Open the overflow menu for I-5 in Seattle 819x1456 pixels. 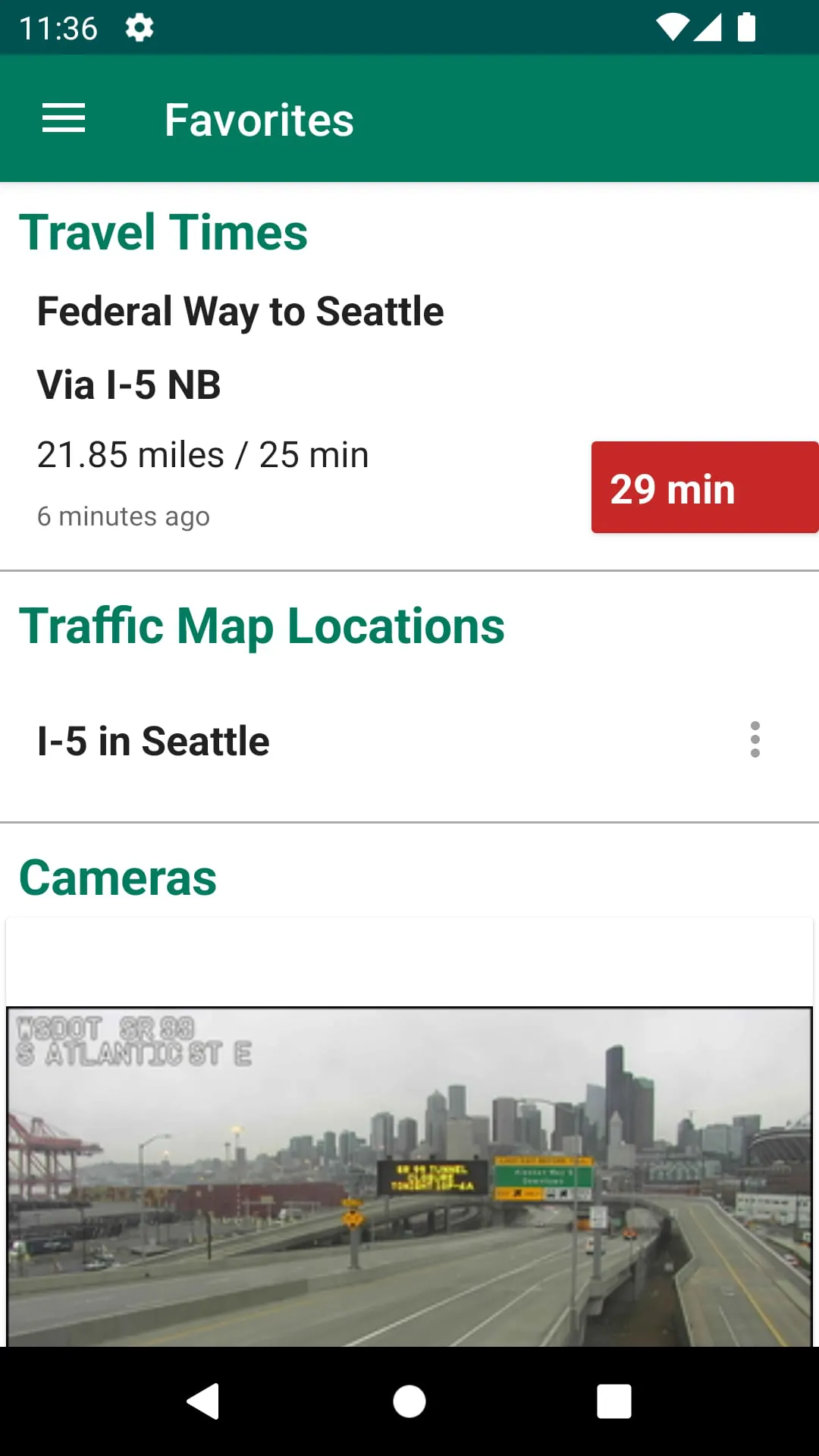[755, 741]
